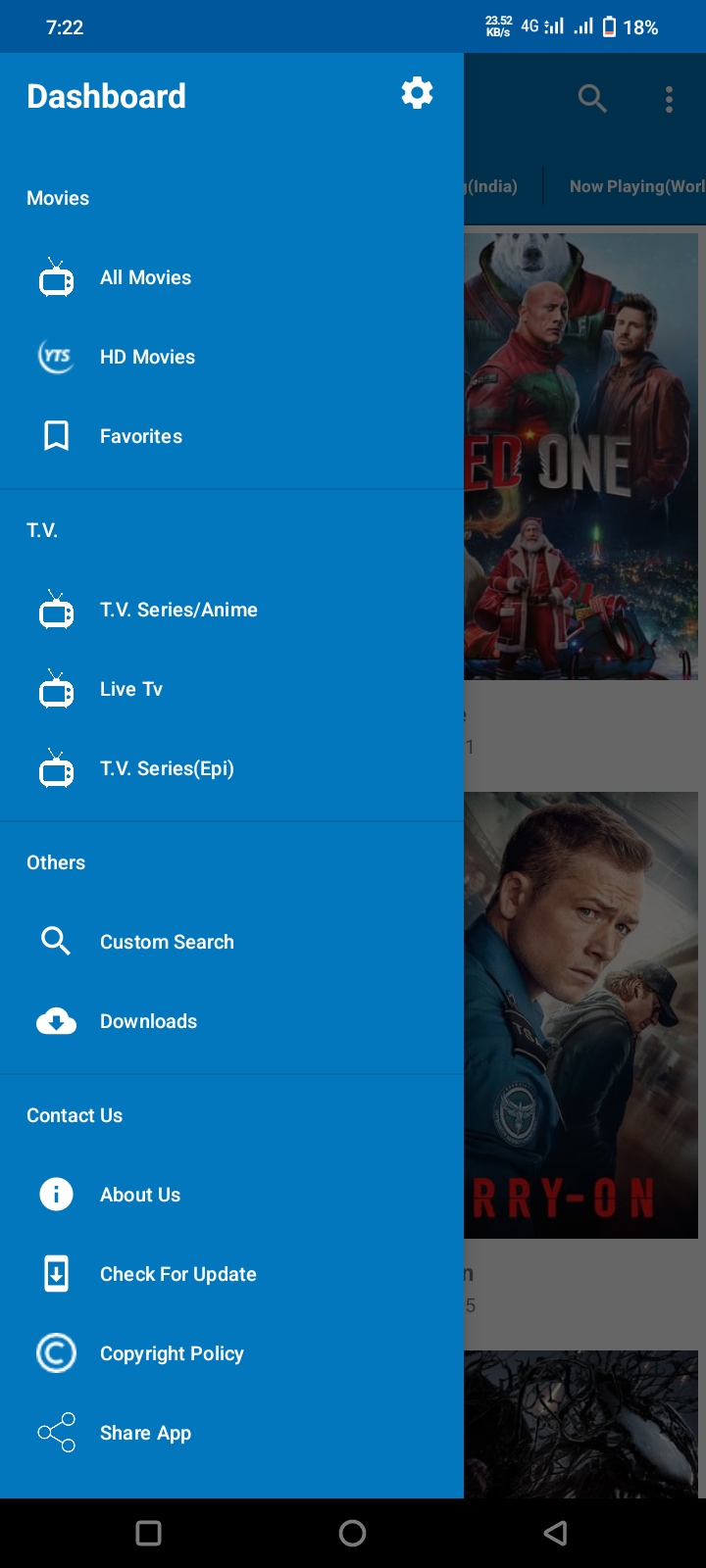Go back with system back button
The width and height of the screenshot is (706, 1568).
556,1533
